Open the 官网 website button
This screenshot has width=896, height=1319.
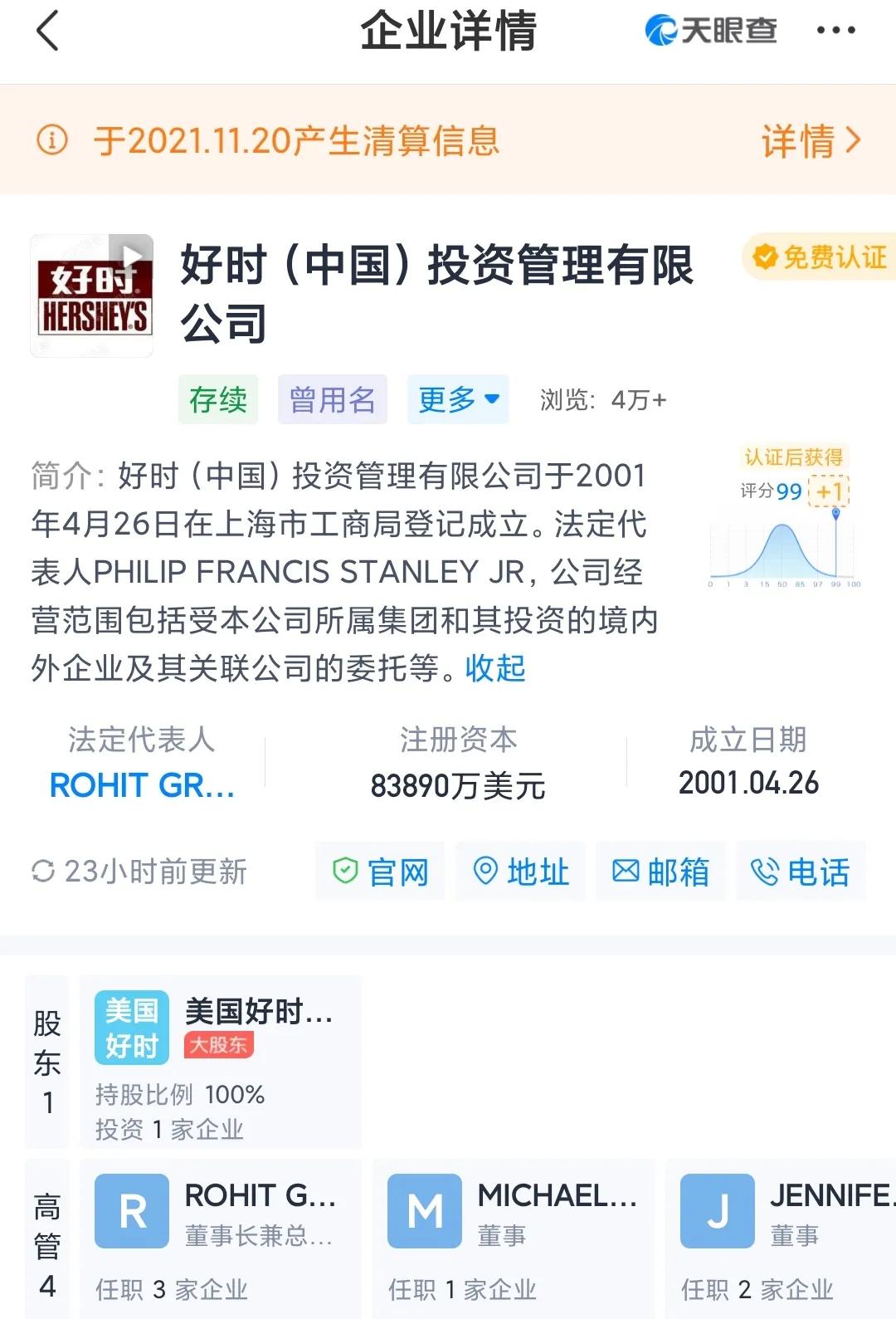380,872
